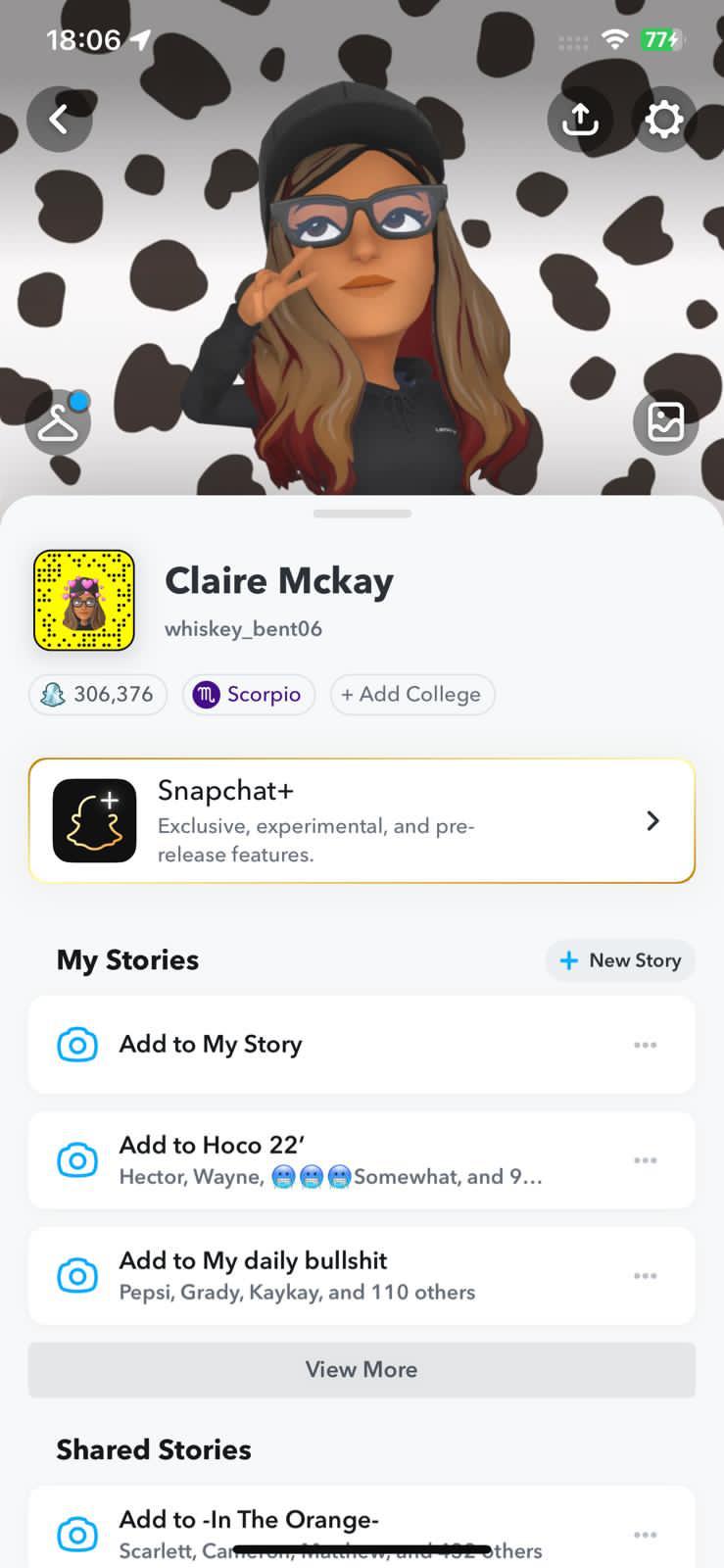The image size is (724, 1568).
Task: Add to -In The Orange- story
Action: [362, 1528]
